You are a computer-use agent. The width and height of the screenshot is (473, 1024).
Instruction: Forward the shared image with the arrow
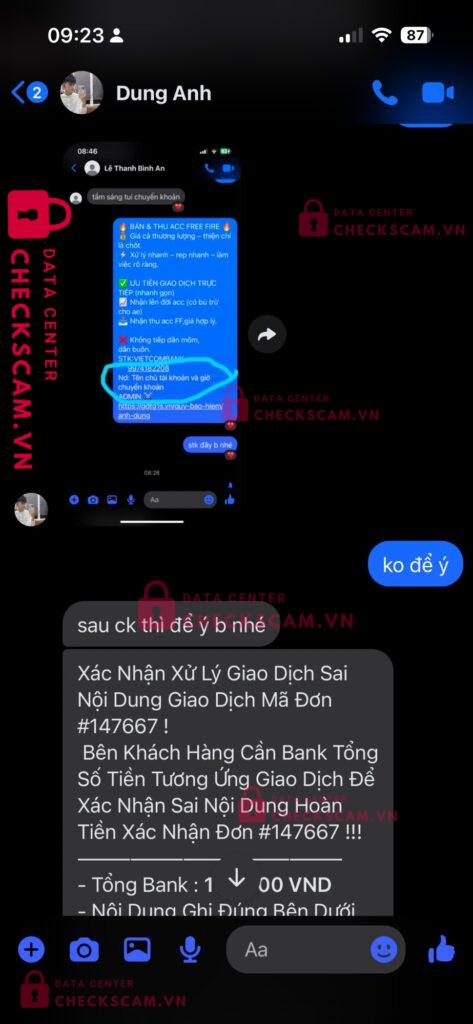click(x=267, y=334)
